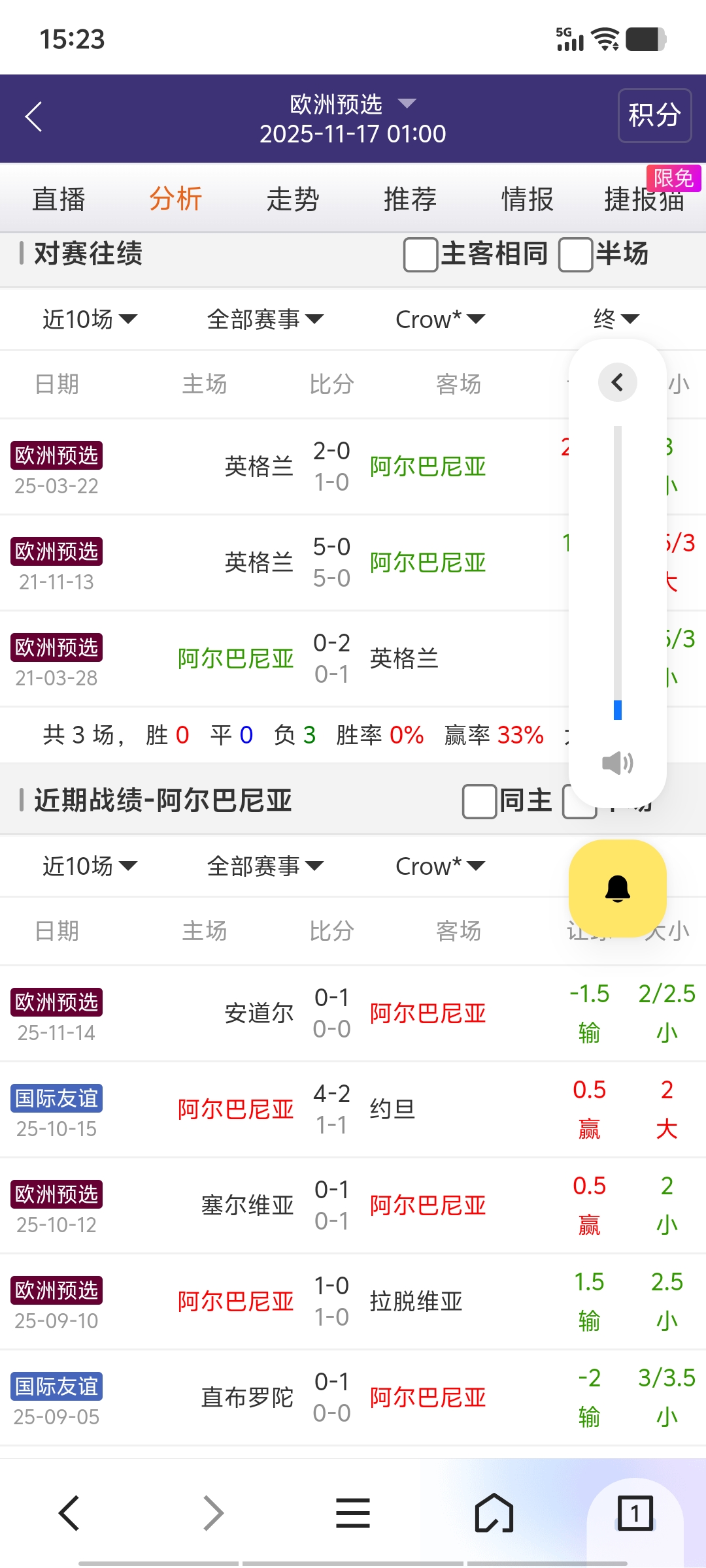Tap the 积分 standings button
This screenshot has width=706, height=1568.
pyautogui.click(x=654, y=115)
